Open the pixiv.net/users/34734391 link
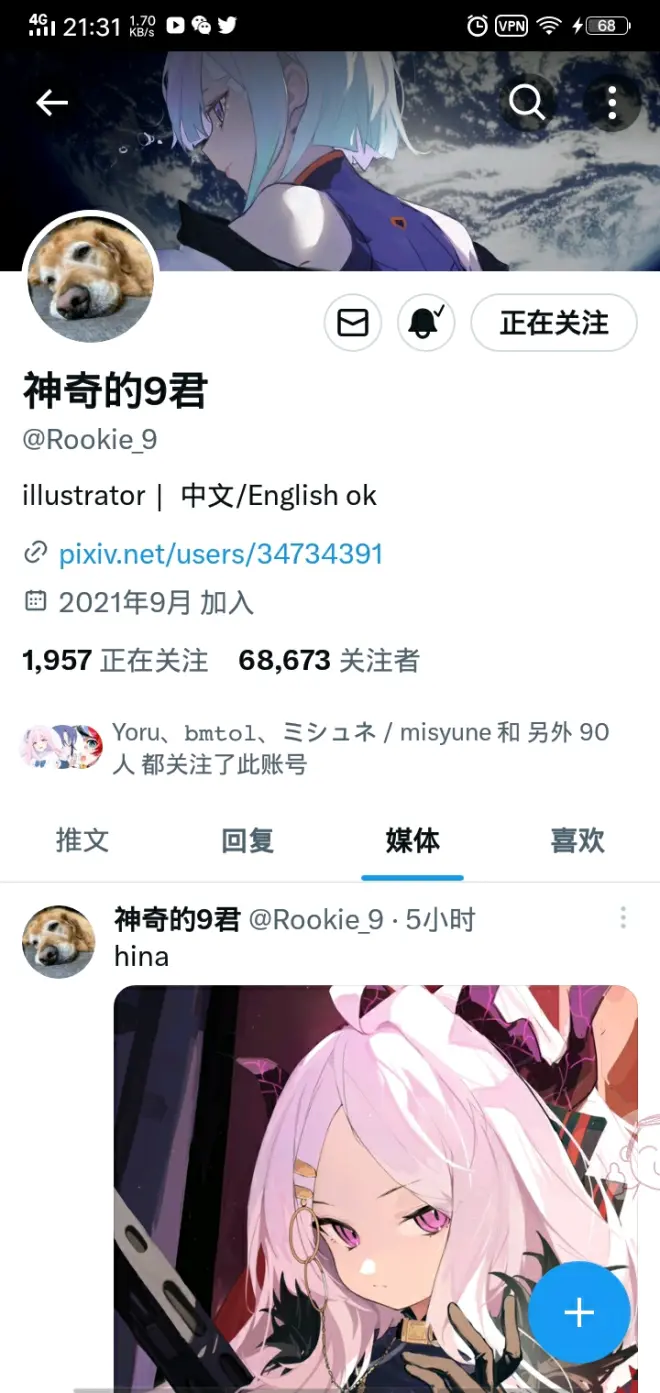 220,553
